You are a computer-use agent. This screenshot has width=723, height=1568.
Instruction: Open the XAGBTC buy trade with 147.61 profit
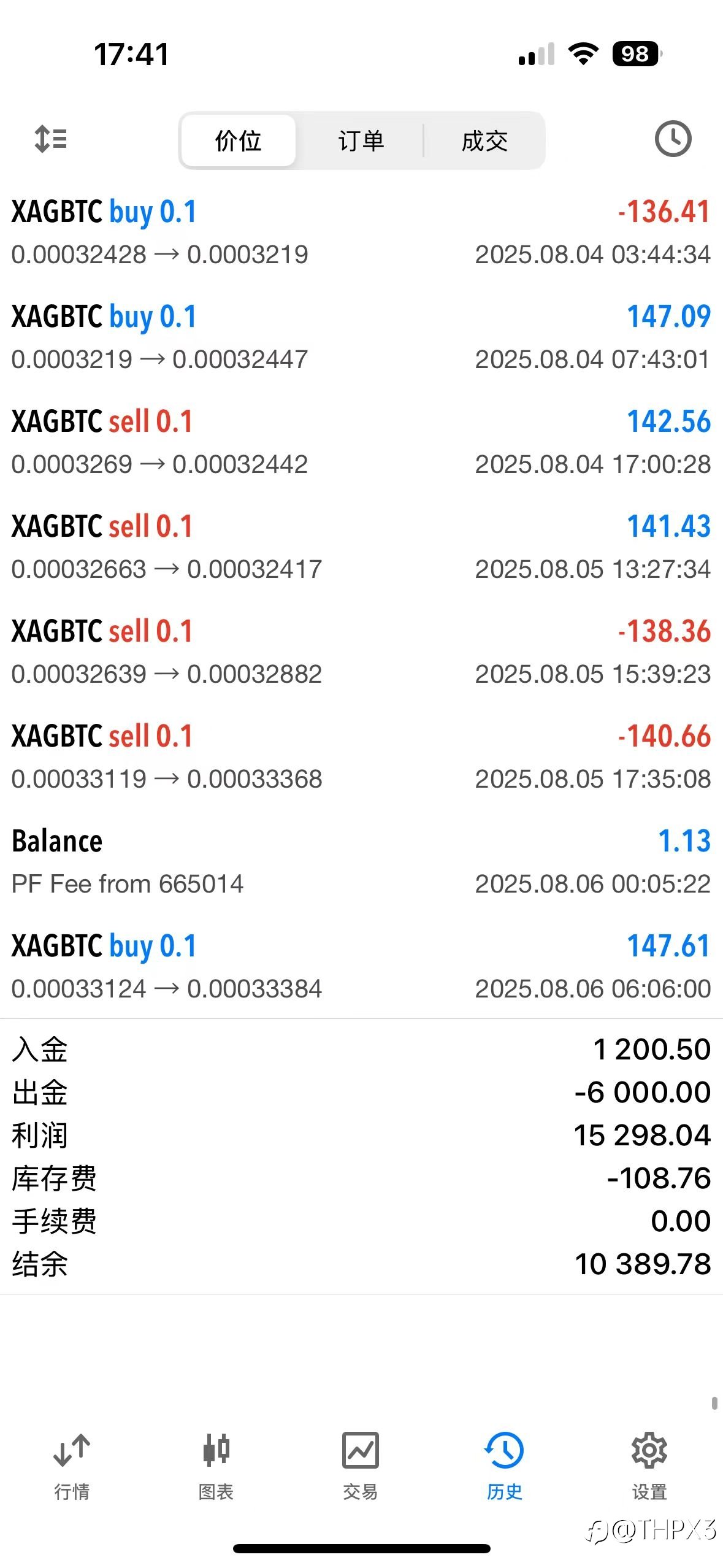pos(361,967)
